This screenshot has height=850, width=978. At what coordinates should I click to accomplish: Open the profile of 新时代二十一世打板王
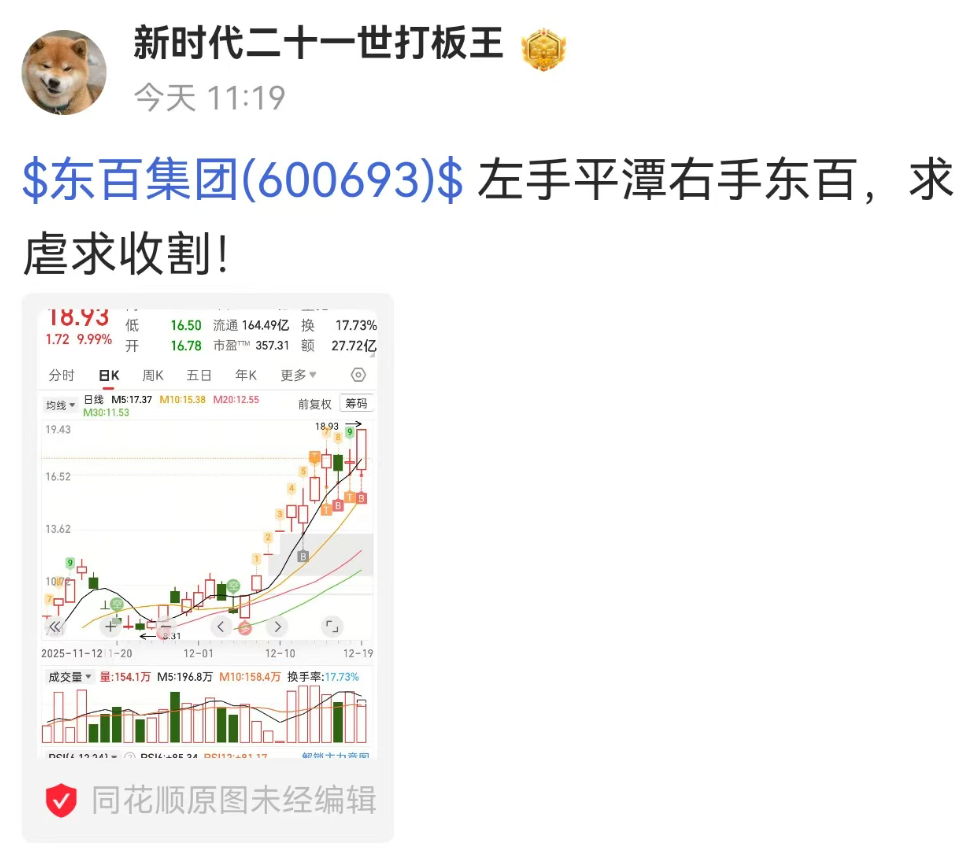pyautogui.click(x=318, y=45)
